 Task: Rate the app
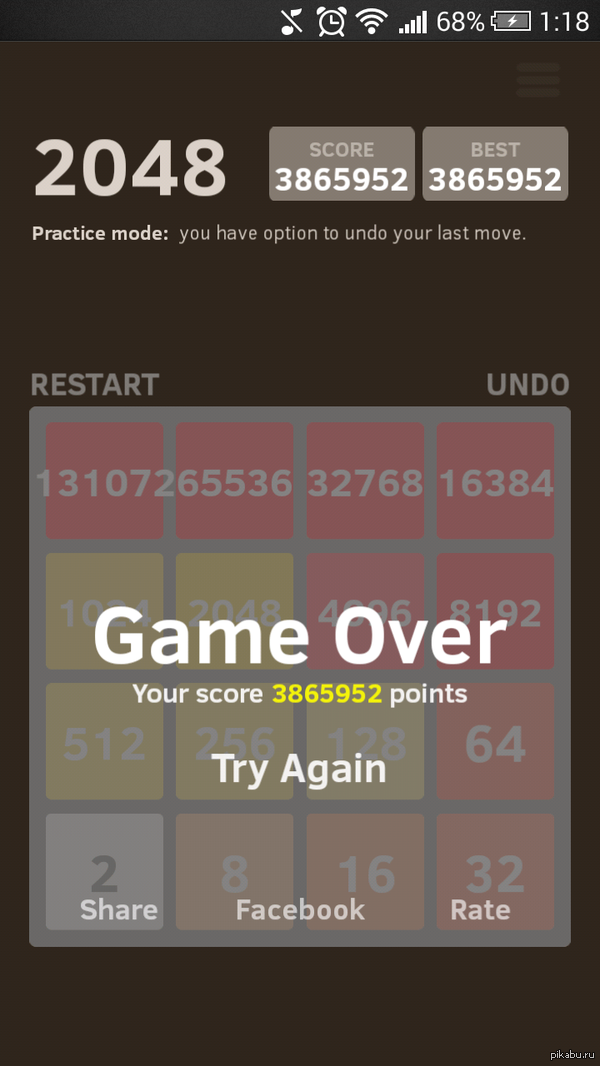[480, 909]
